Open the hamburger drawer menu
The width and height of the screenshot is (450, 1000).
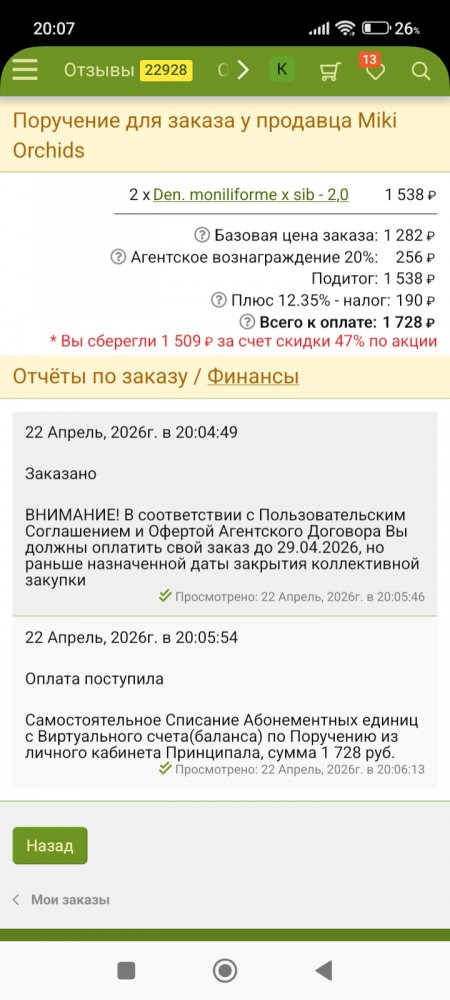[x=25, y=70]
